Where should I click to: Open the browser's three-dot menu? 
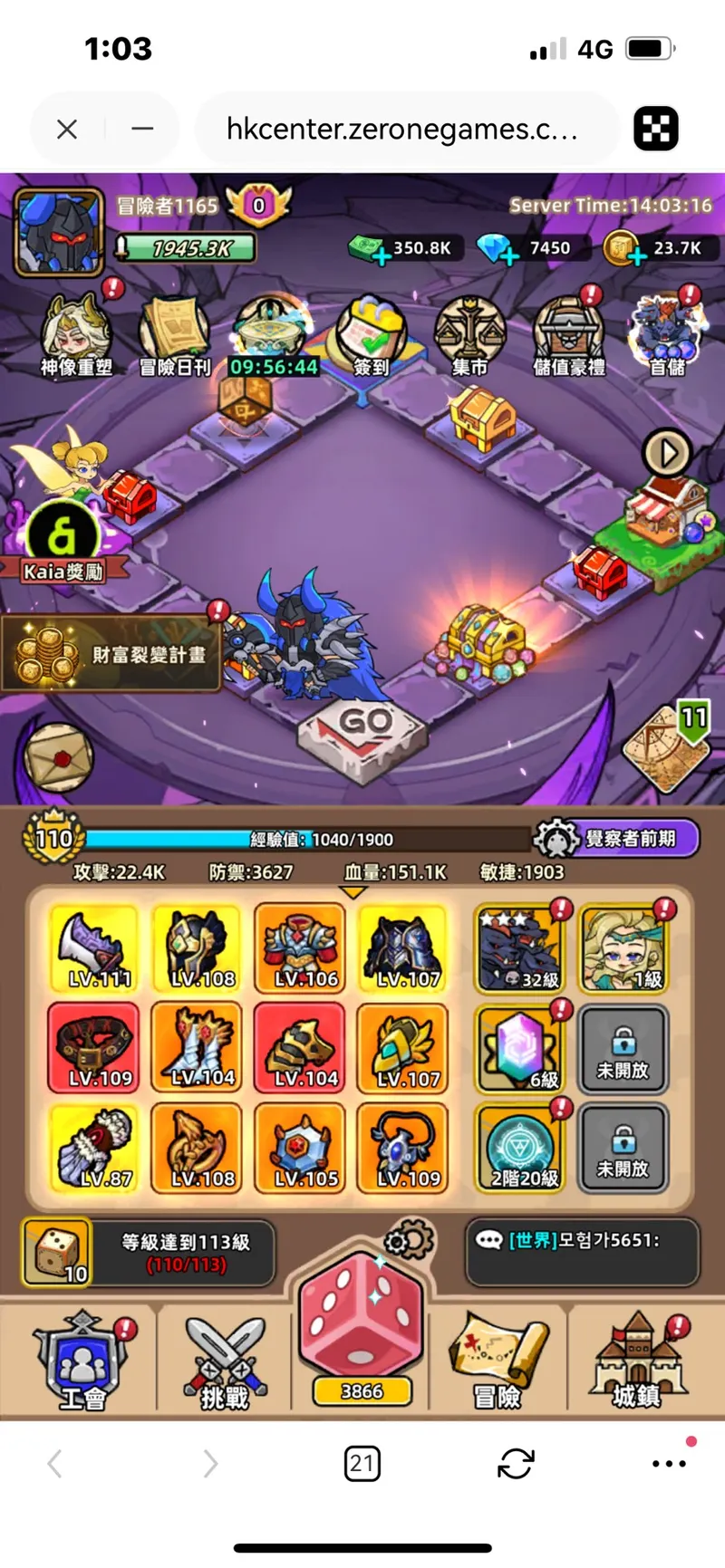click(x=669, y=1463)
